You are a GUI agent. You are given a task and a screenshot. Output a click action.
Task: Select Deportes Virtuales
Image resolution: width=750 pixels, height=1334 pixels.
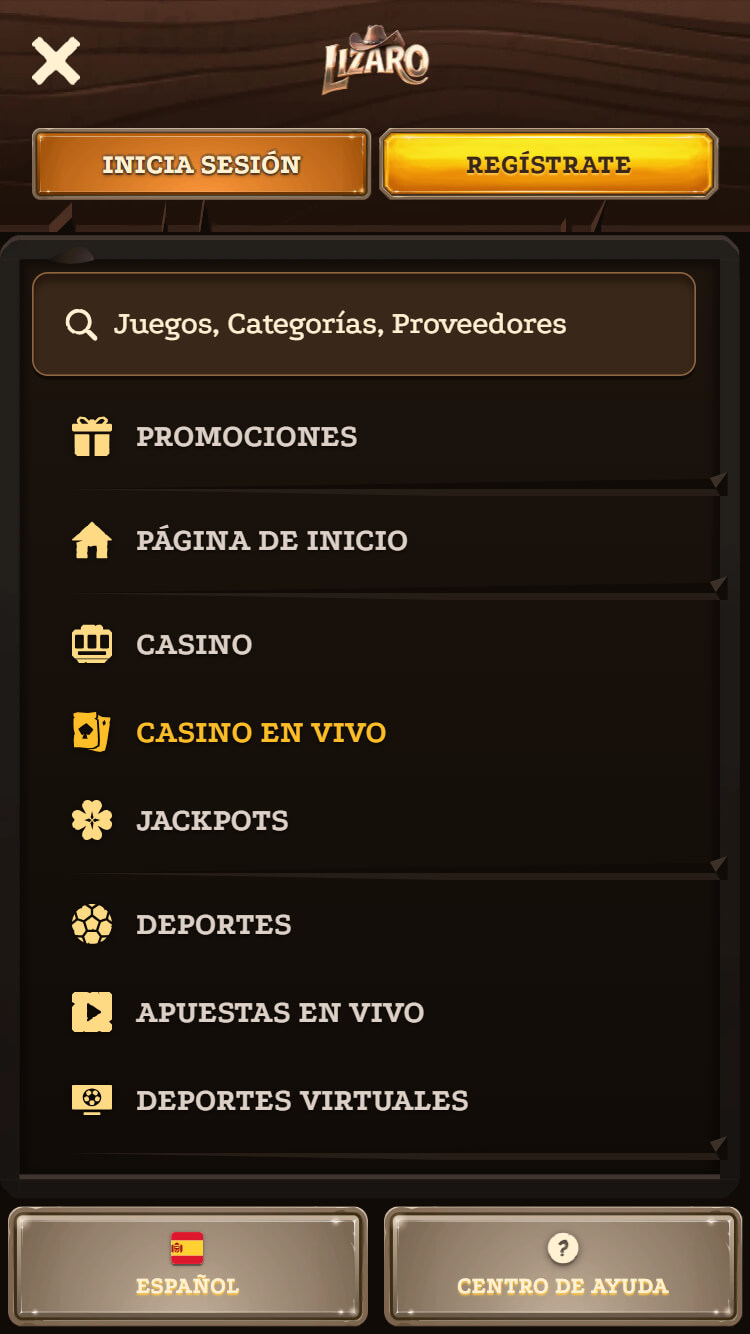(375, 1100)
